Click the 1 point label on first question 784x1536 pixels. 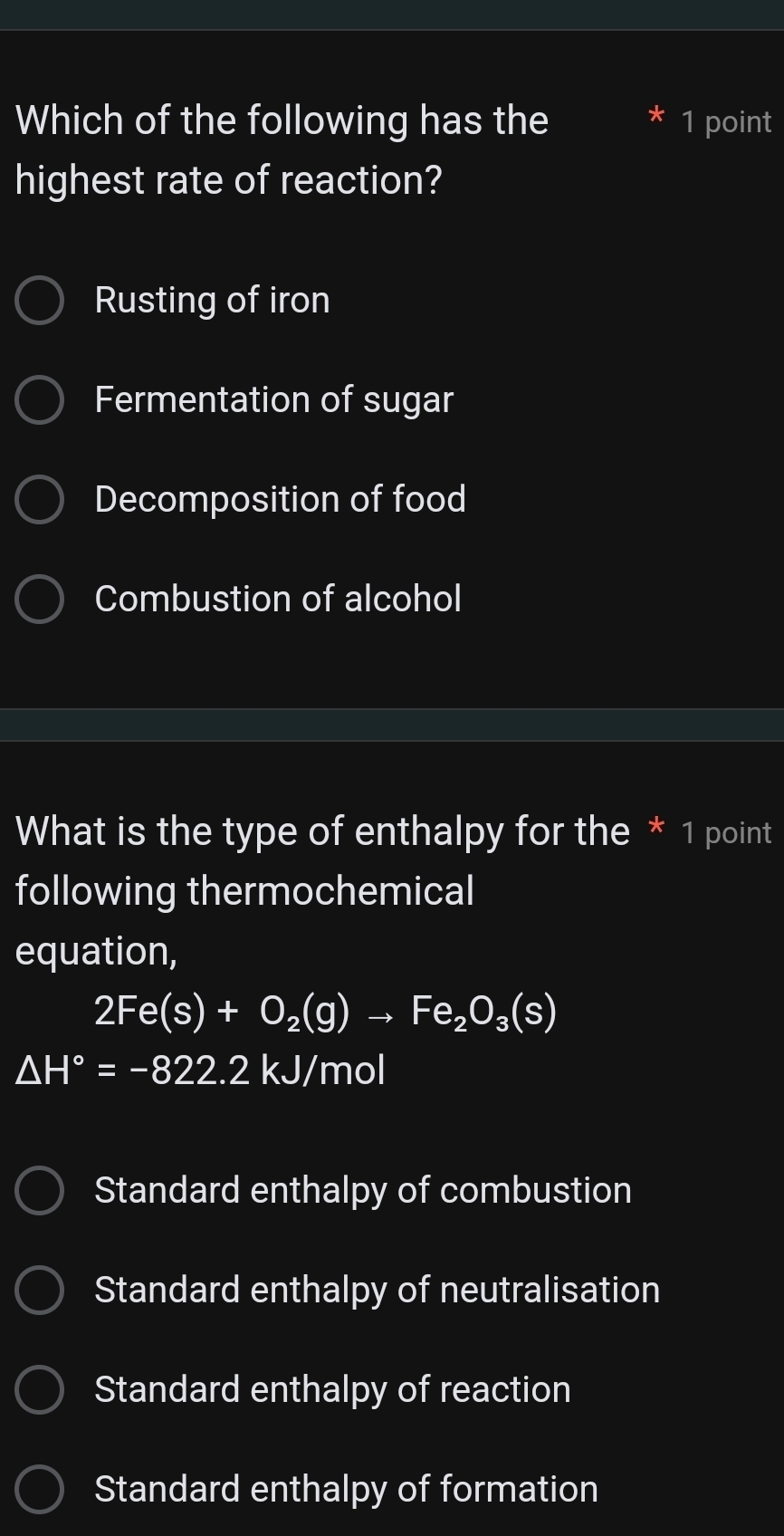pyautogui.click(x=728, y=121)
